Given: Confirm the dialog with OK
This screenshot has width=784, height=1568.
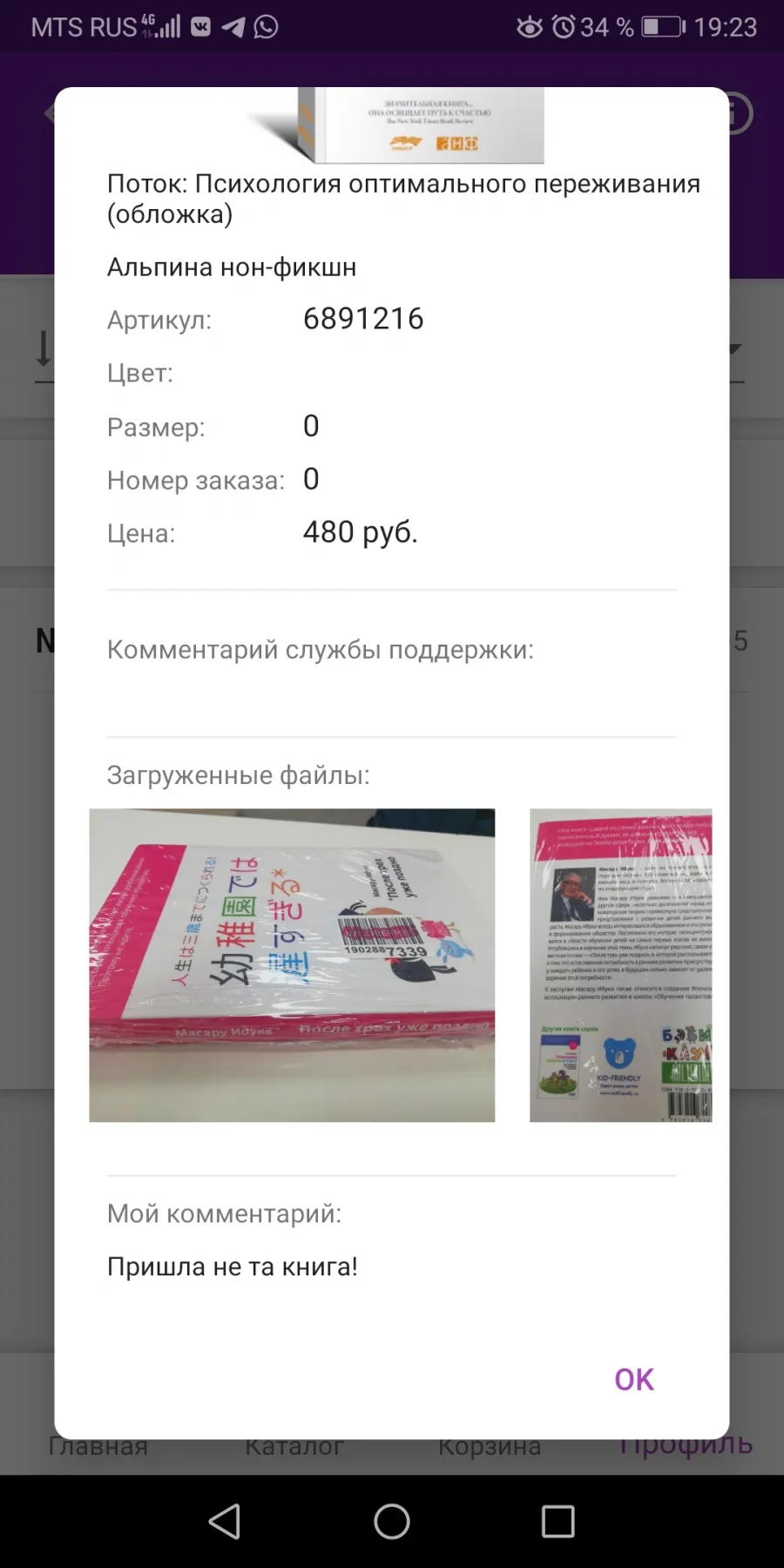Looking at the screenshot, I should pos(633,1379).
